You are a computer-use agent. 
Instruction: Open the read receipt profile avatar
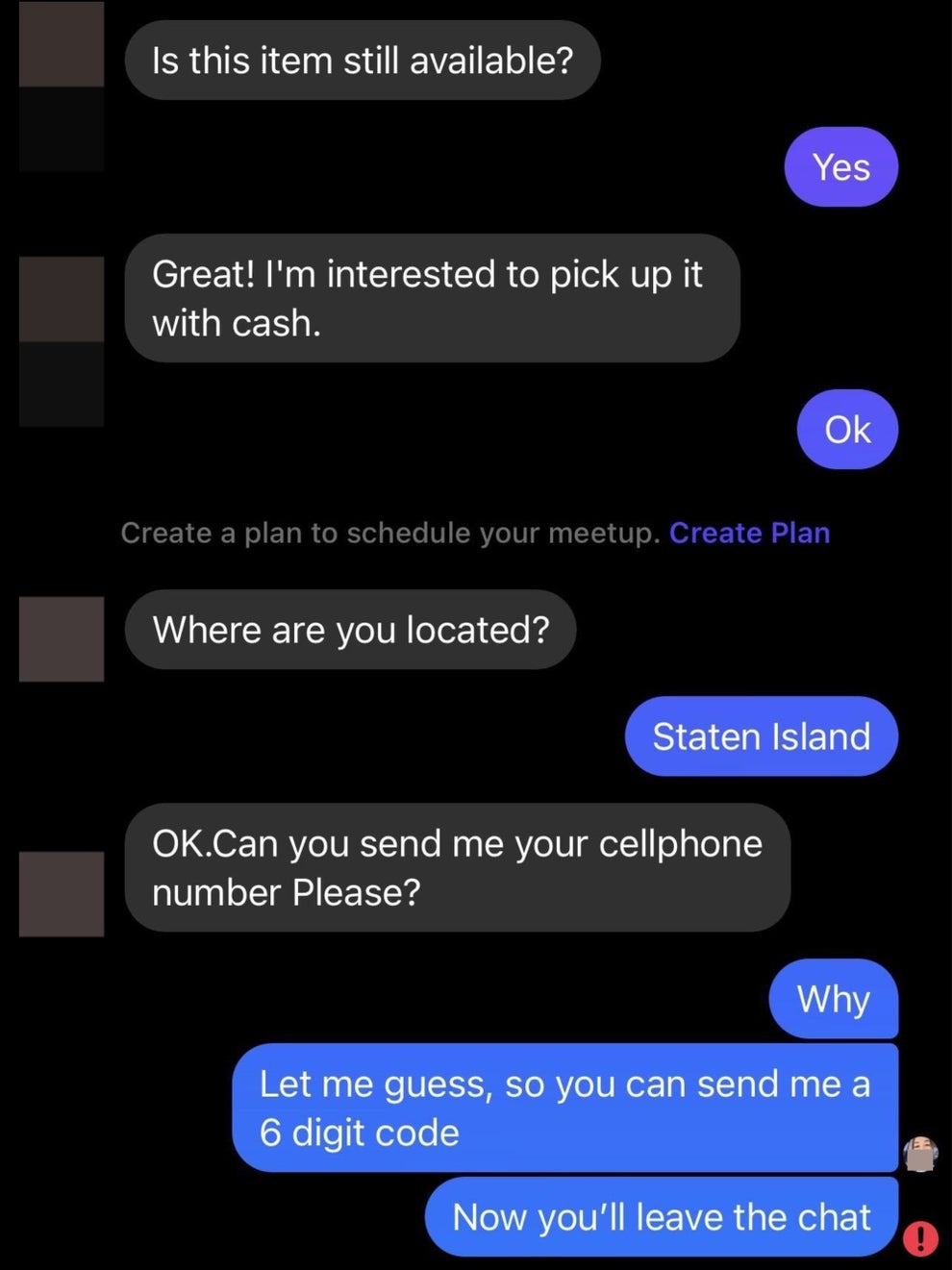[x=919, y=1153]
